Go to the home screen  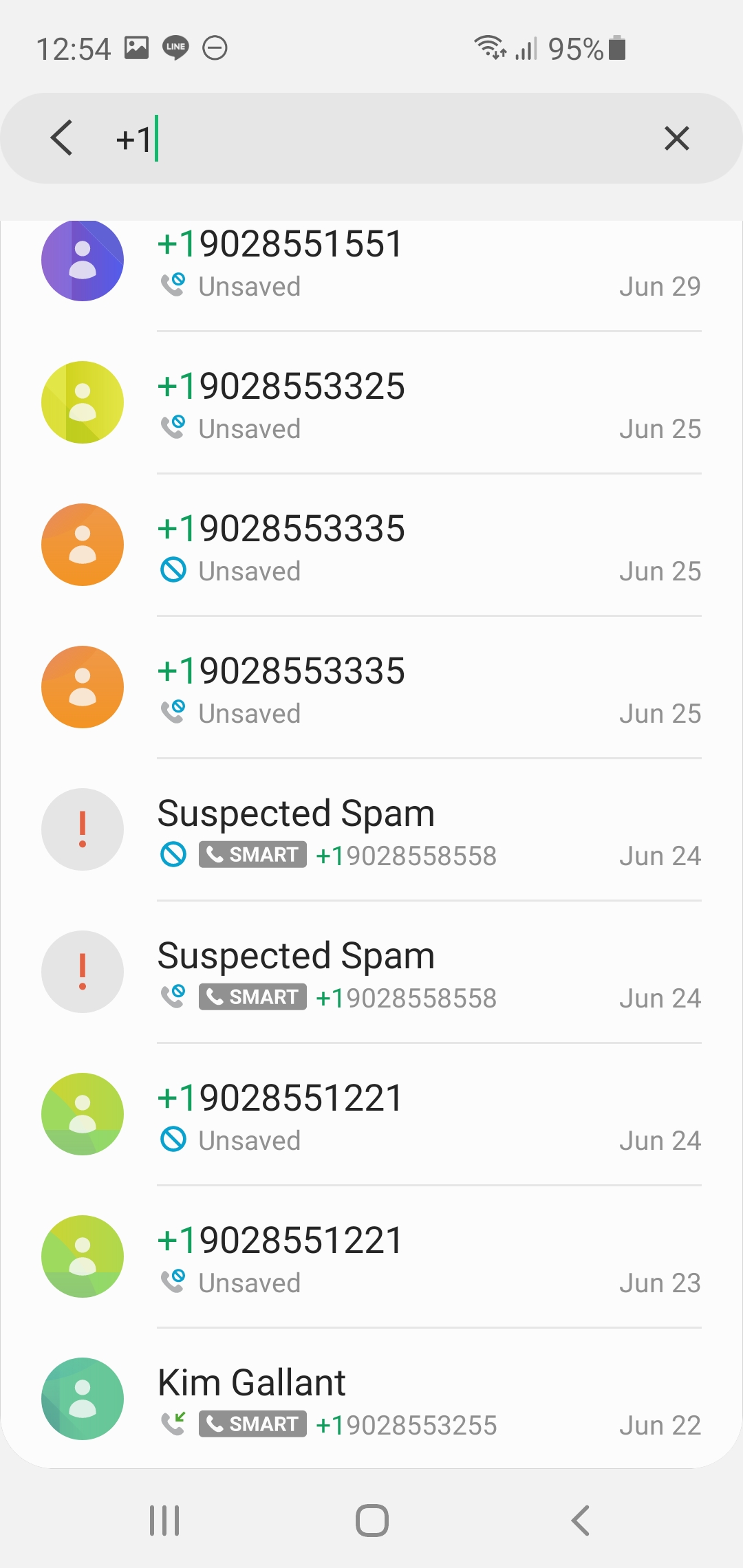tap(372, 1521)
